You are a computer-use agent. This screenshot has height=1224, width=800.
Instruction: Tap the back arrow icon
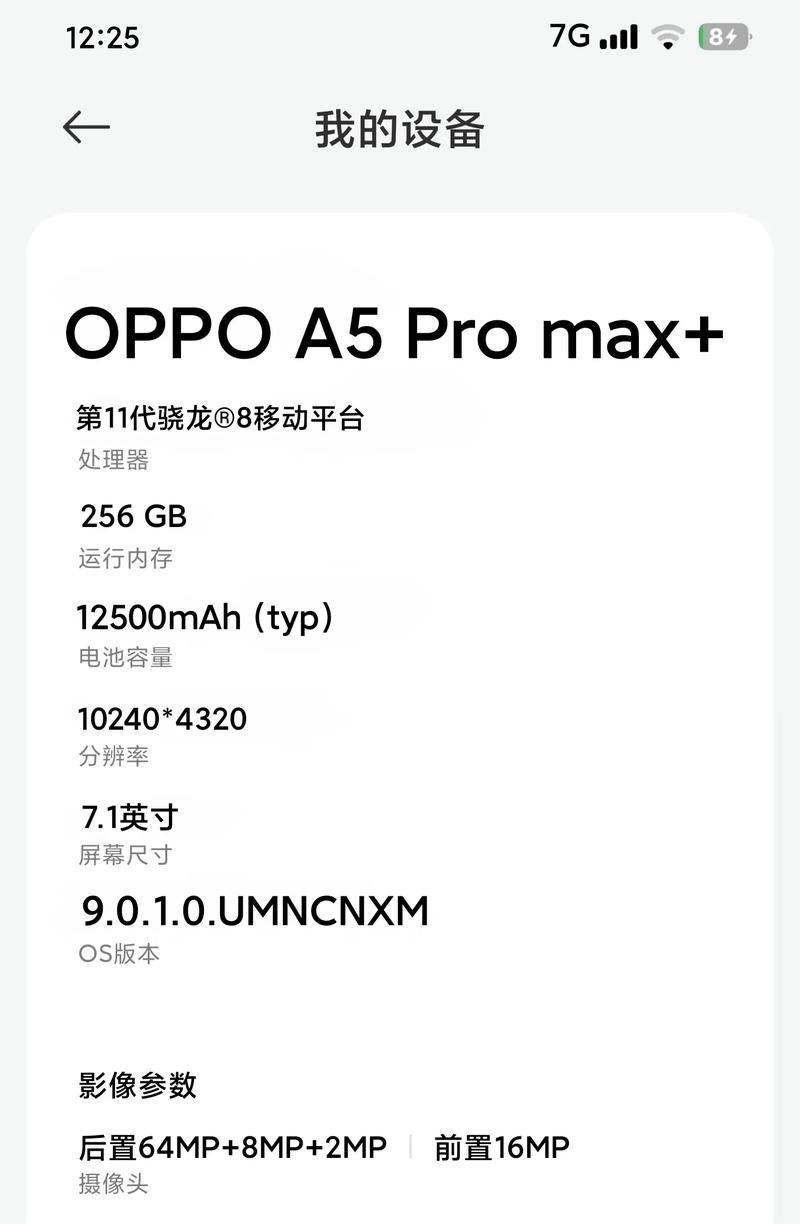point(87,127)
